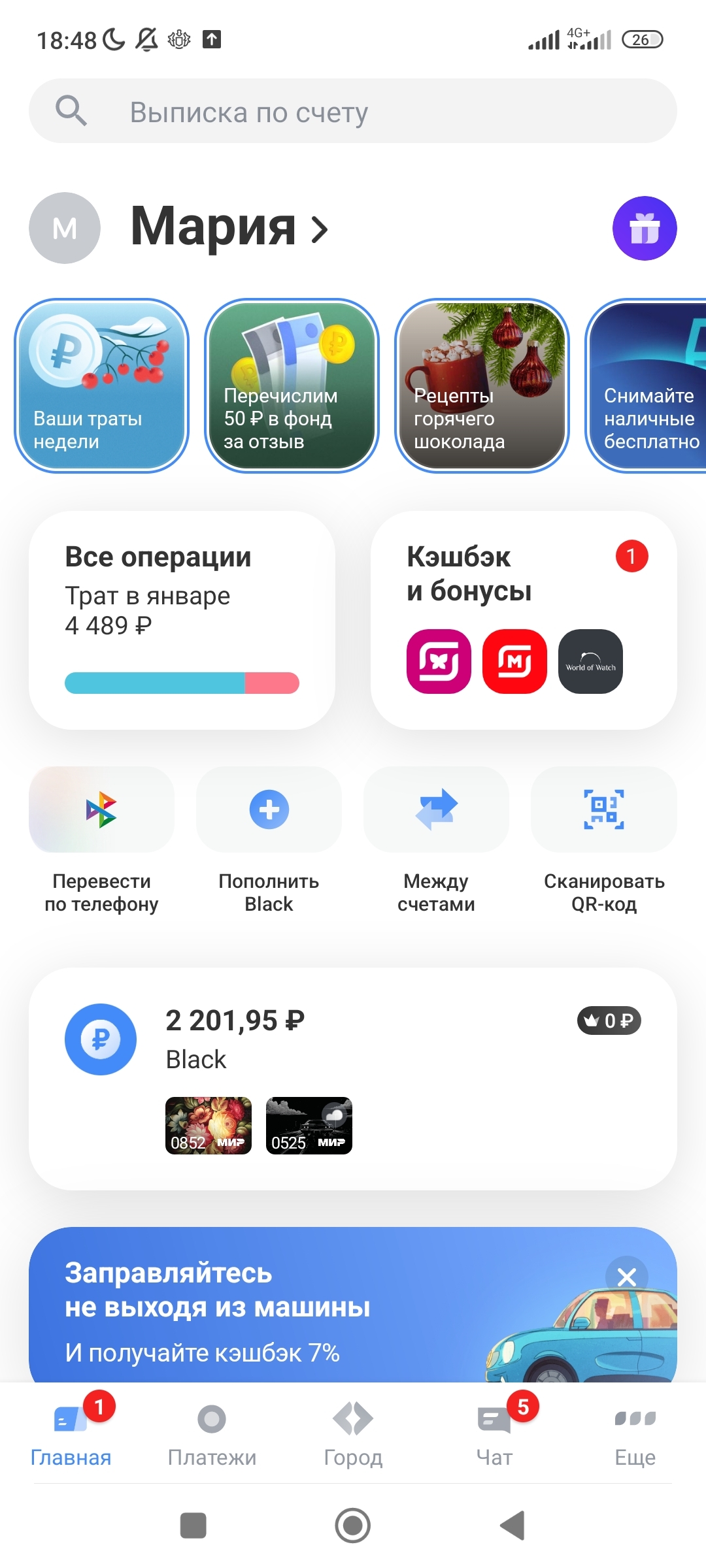Go to the "Чат" tab
Image resolution: width=706 pixels, height=1568 pixels.
(x=494, y=1431)
